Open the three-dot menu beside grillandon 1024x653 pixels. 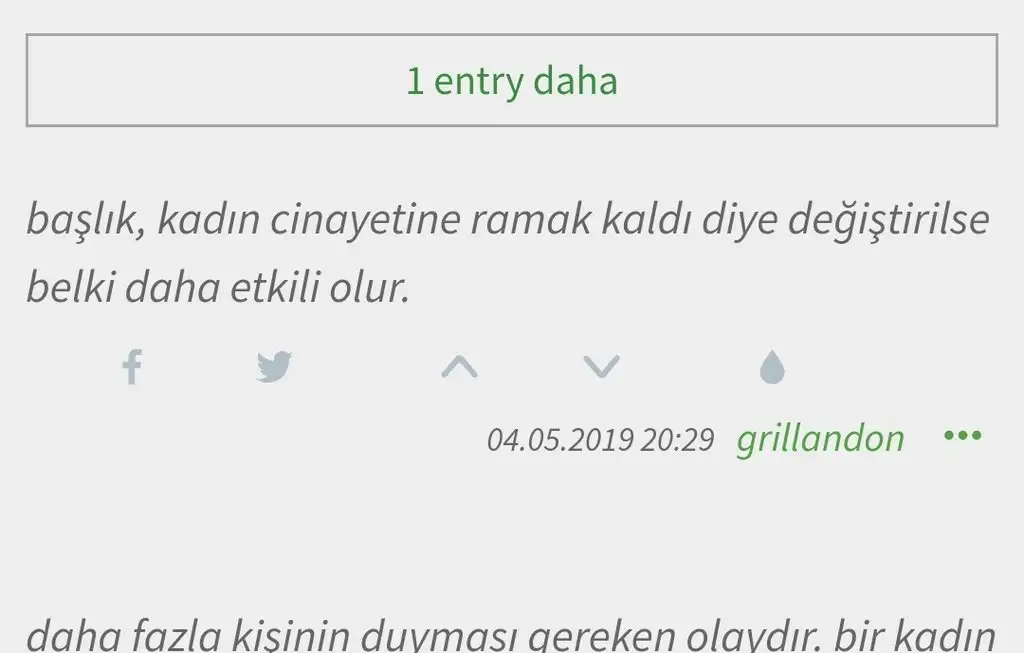(x=962, y=436)
